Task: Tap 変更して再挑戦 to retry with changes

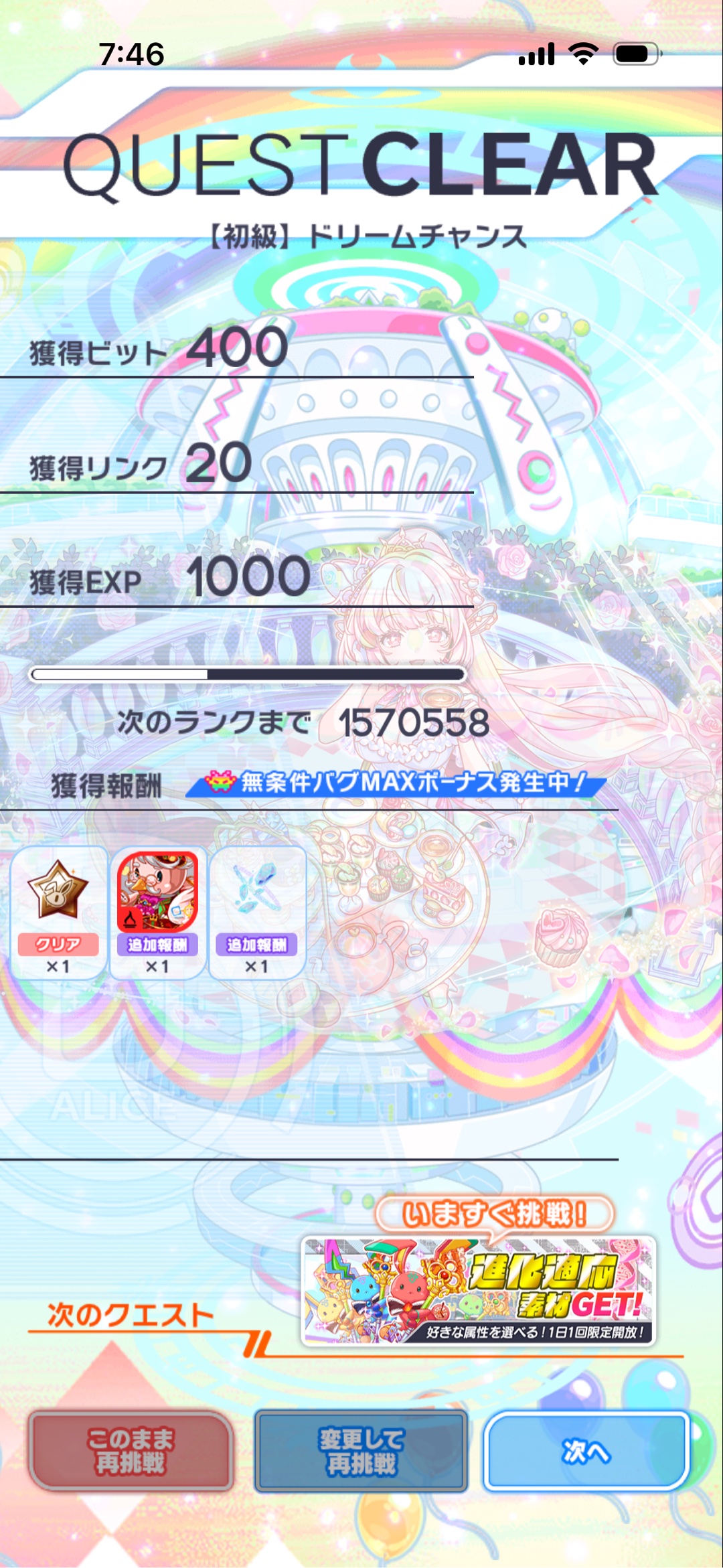Action: (361, 1451)
